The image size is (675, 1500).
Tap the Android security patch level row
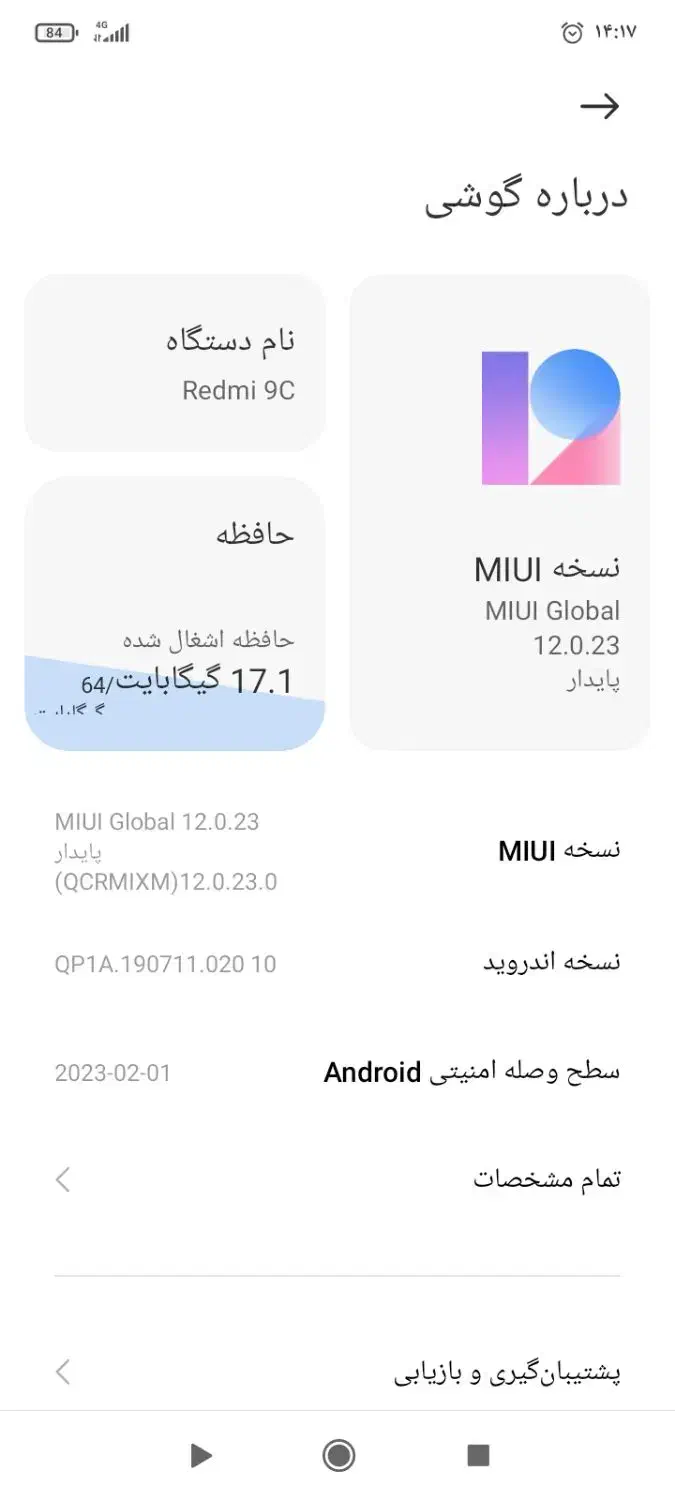(337, 1073)
